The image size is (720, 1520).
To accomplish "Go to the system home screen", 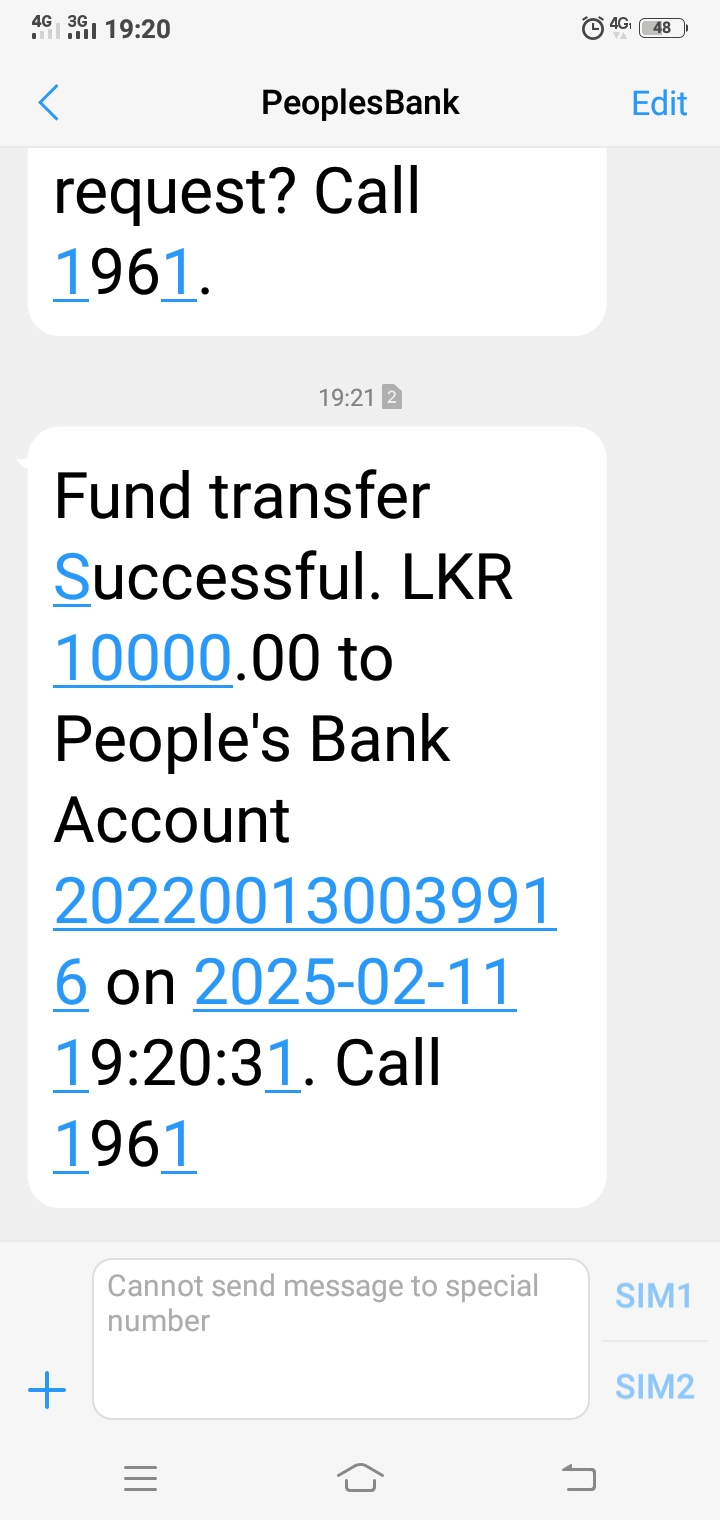I will (x=360, y=1477).
